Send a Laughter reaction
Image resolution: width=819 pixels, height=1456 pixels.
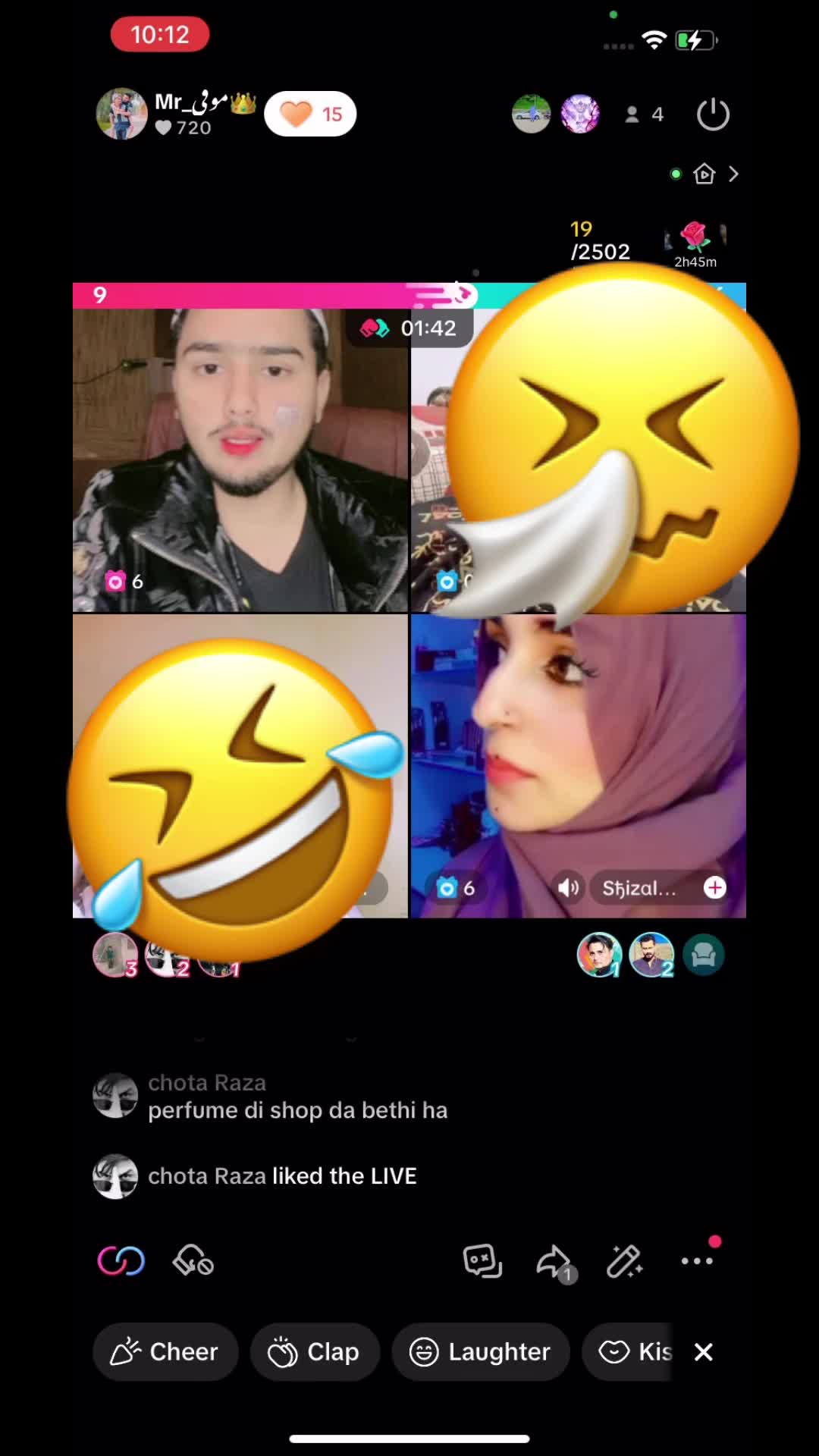[481, 1351]
